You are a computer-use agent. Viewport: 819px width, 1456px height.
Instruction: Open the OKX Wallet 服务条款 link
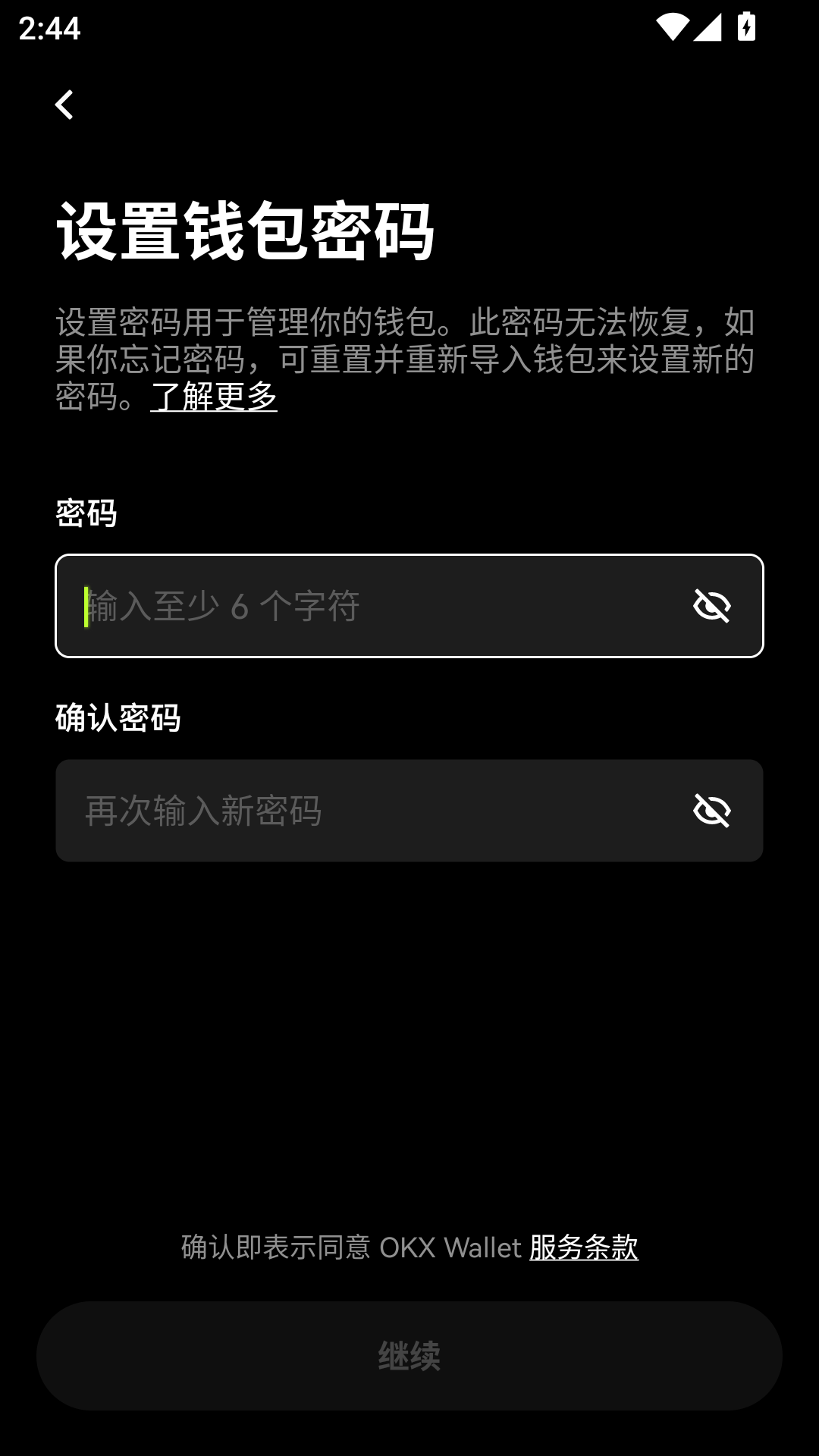(x=585, y=1247)
